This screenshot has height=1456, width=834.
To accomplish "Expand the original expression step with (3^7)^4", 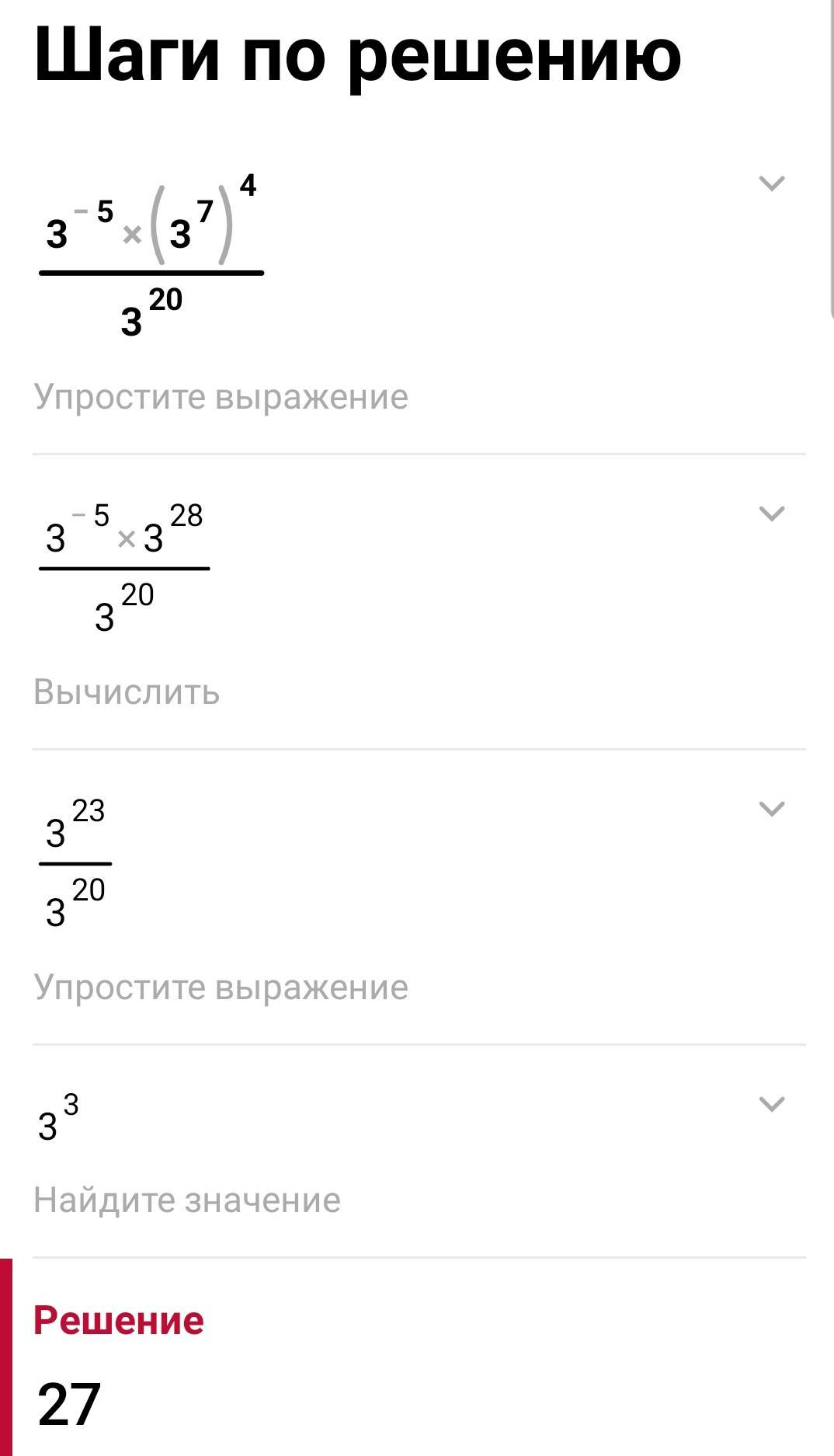I will point(771,184).
